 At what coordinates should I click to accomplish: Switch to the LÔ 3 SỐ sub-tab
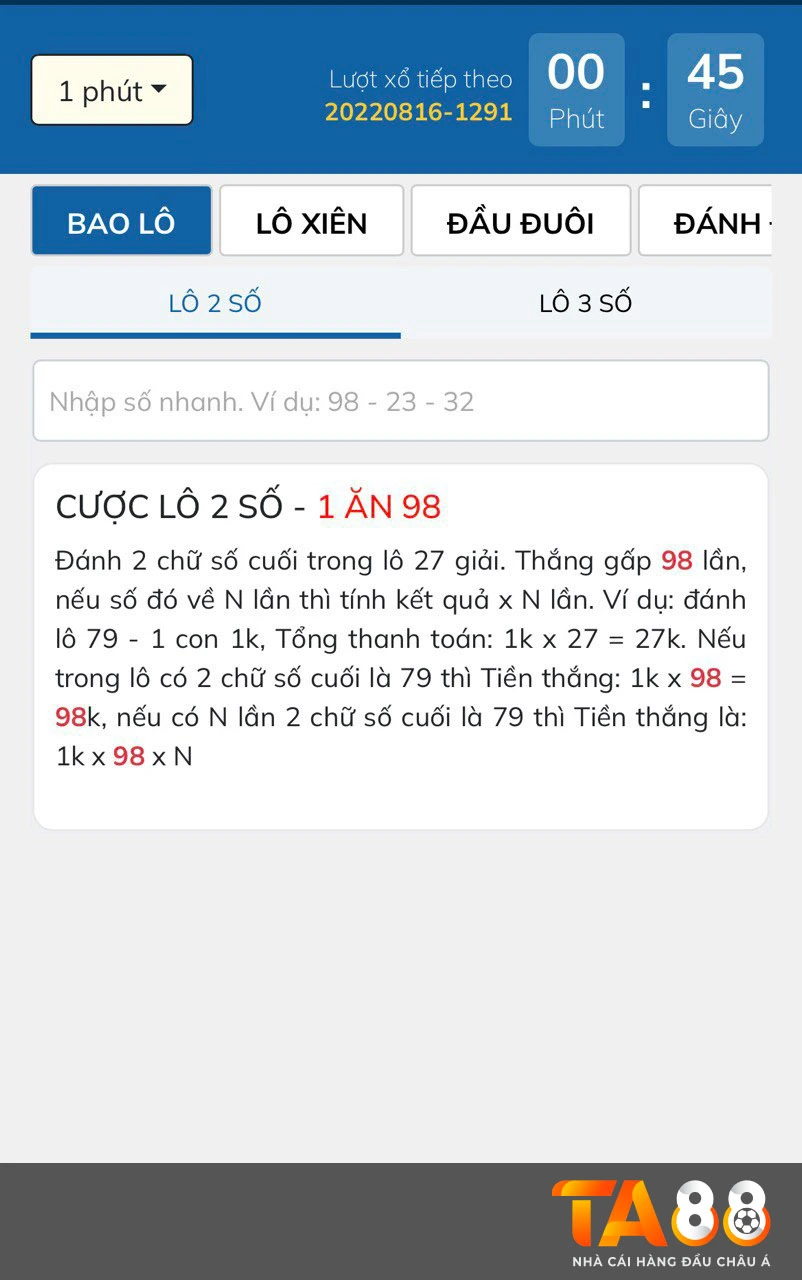click(x=586, y=303)
